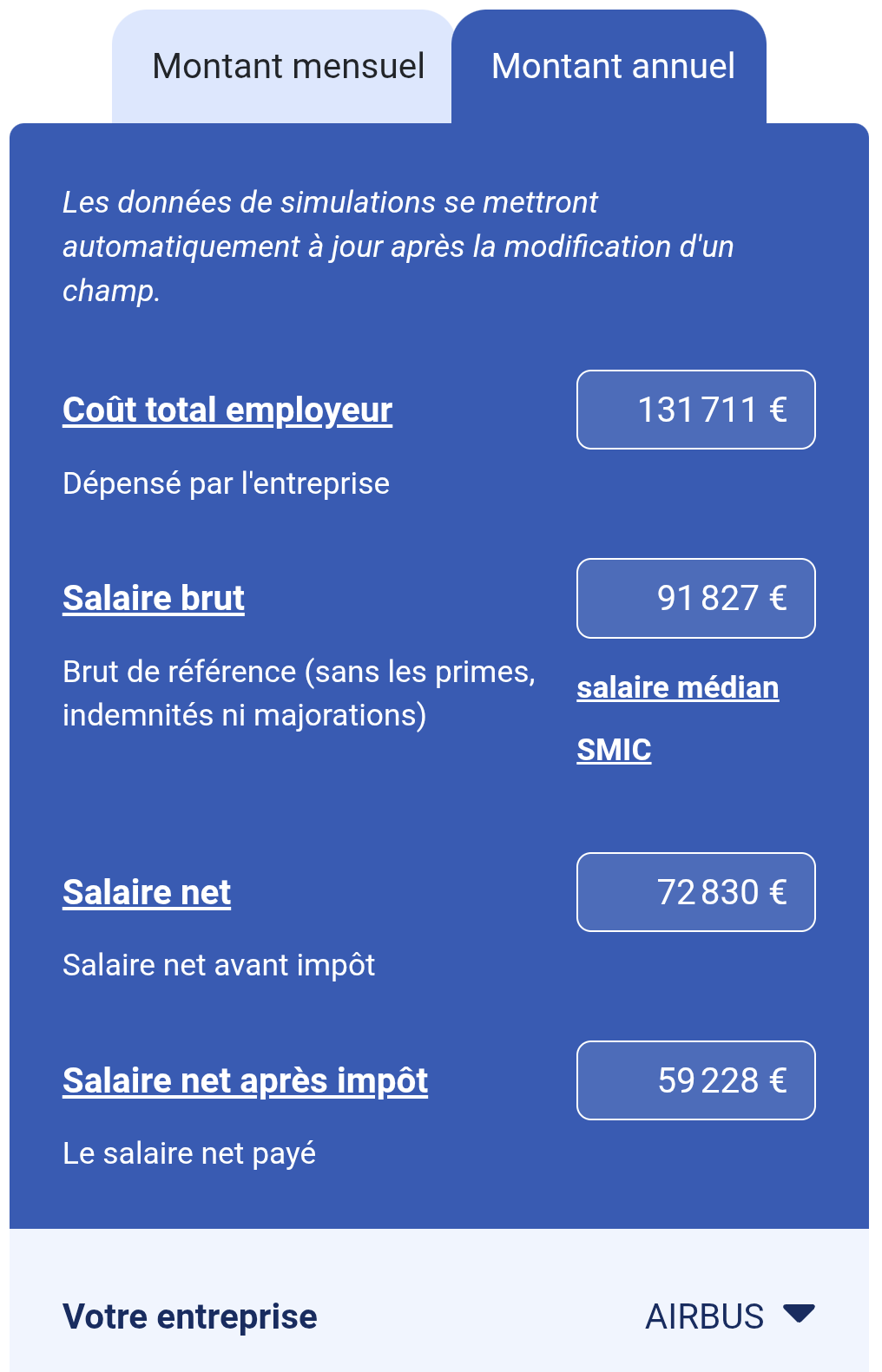This screenshot has width=882, height=1372.
Task: Open the Salaire brut link
Action: click(x=154, y=598)
